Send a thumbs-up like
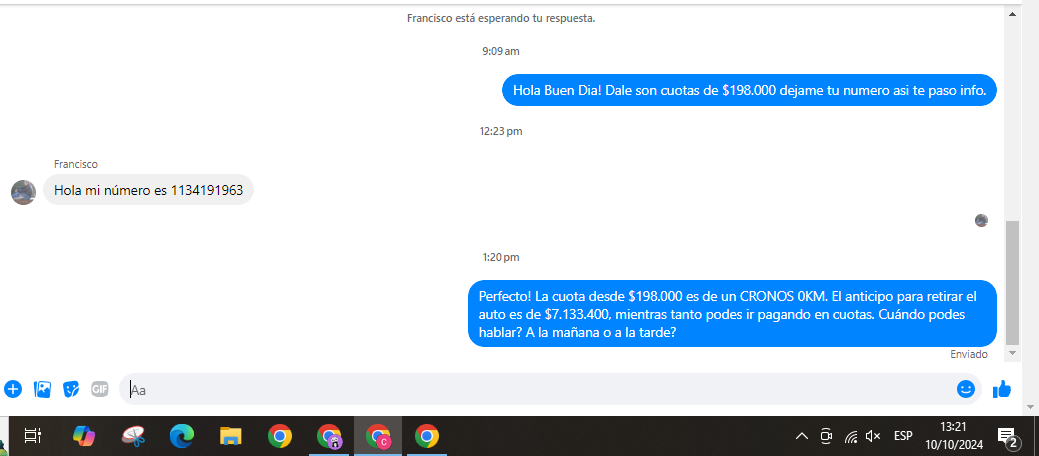The height and width of the screenshot is (456, 1039). pyautogui.click(x=1002, y=389)
